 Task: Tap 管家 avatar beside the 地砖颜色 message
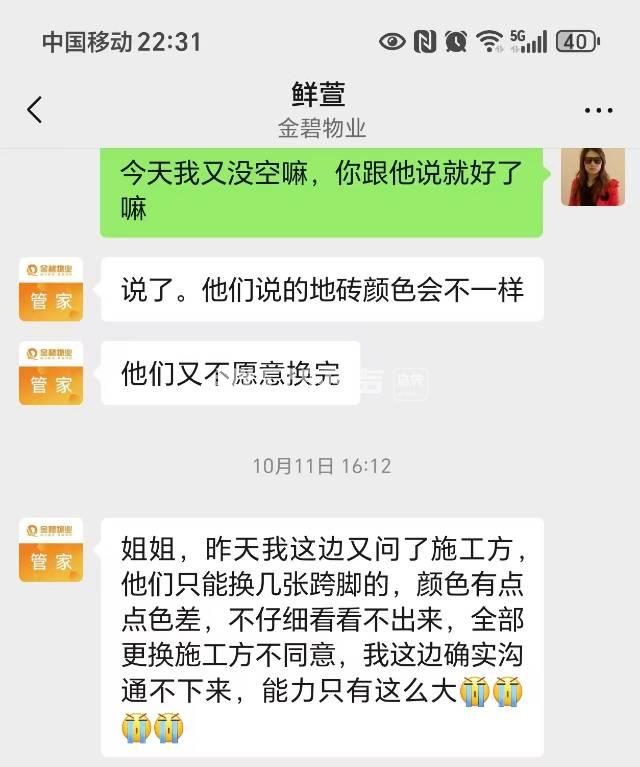[x=51, y=289]
